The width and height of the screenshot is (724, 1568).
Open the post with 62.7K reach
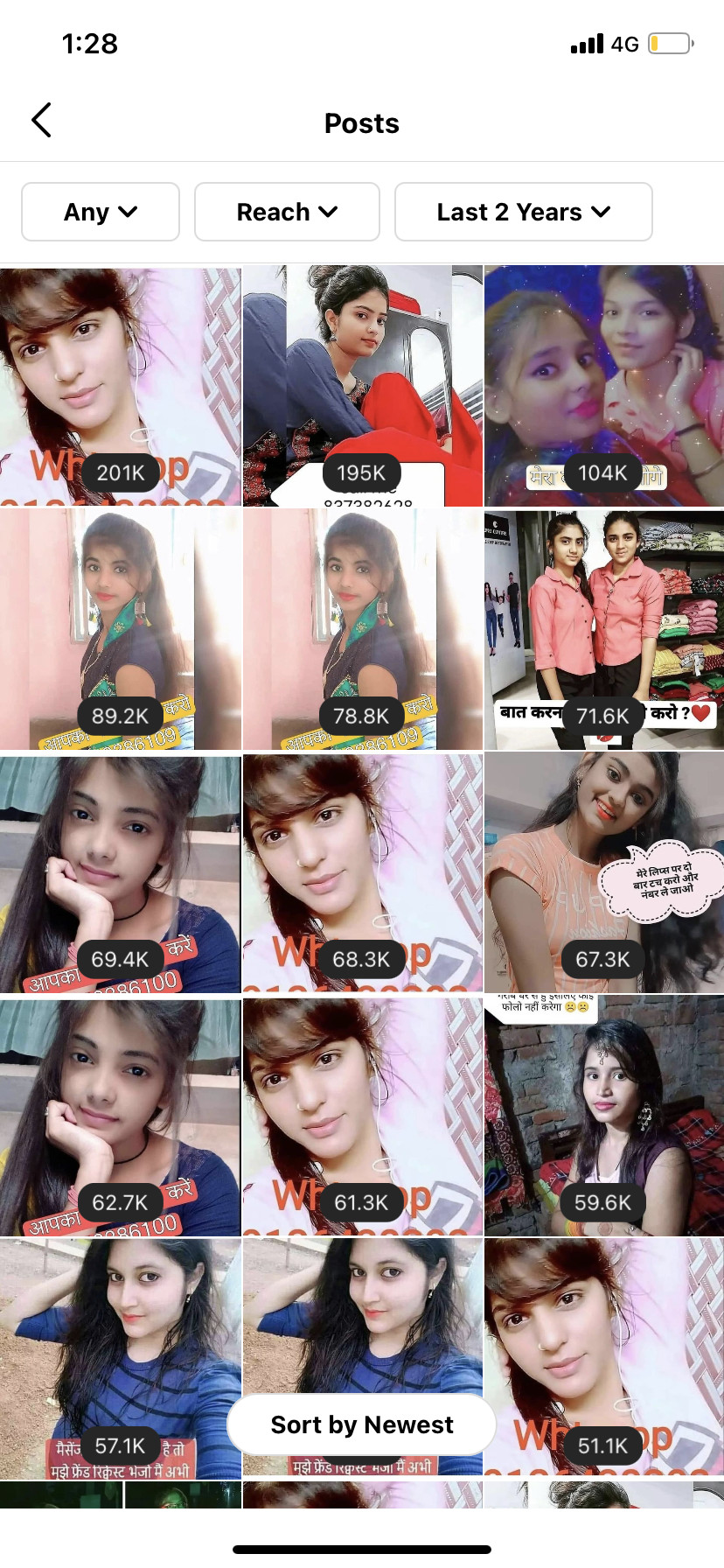click(x=121, y=1116)
